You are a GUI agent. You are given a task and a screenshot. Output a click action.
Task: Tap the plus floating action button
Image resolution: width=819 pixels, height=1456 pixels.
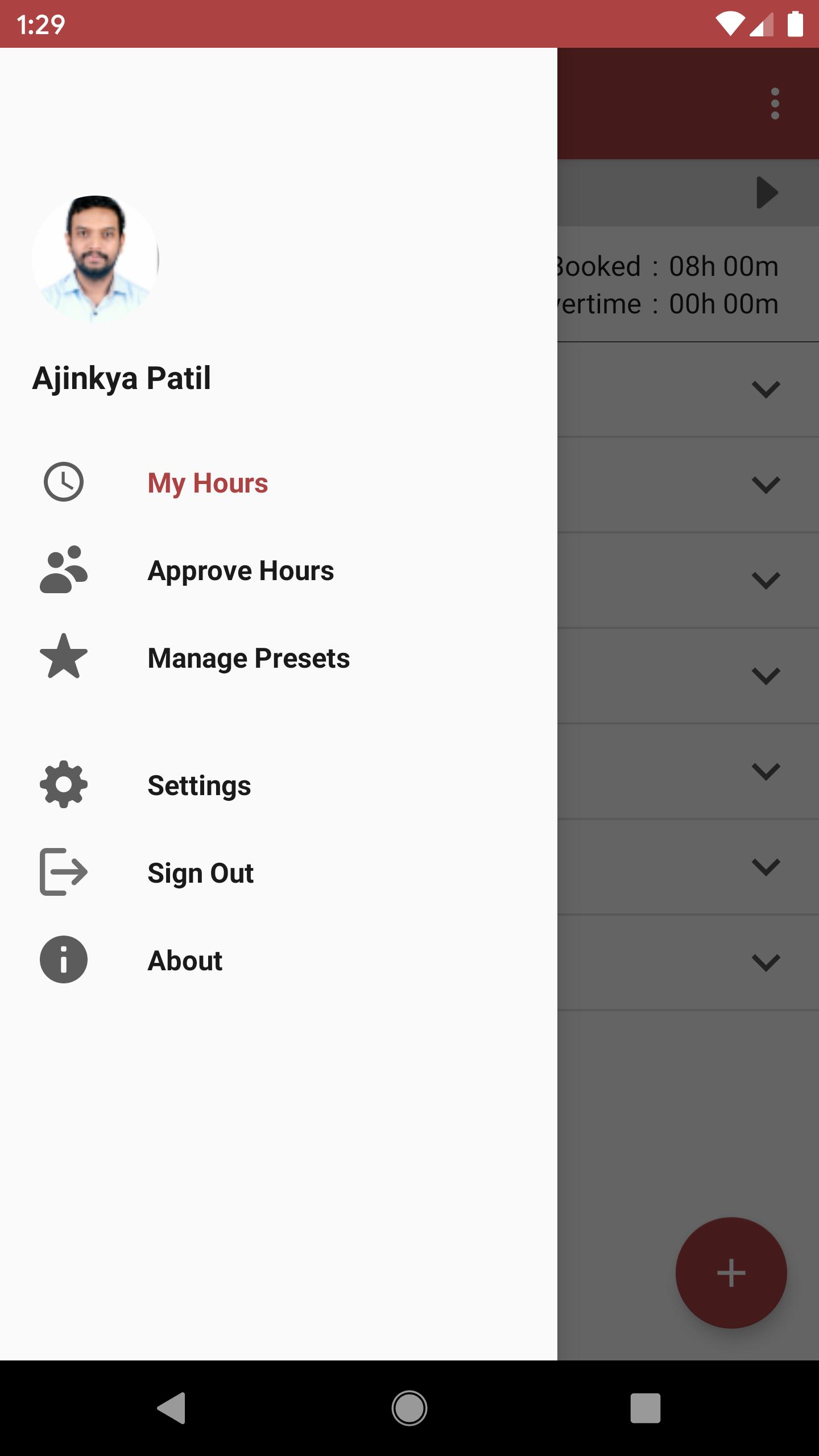(731, 1273)
